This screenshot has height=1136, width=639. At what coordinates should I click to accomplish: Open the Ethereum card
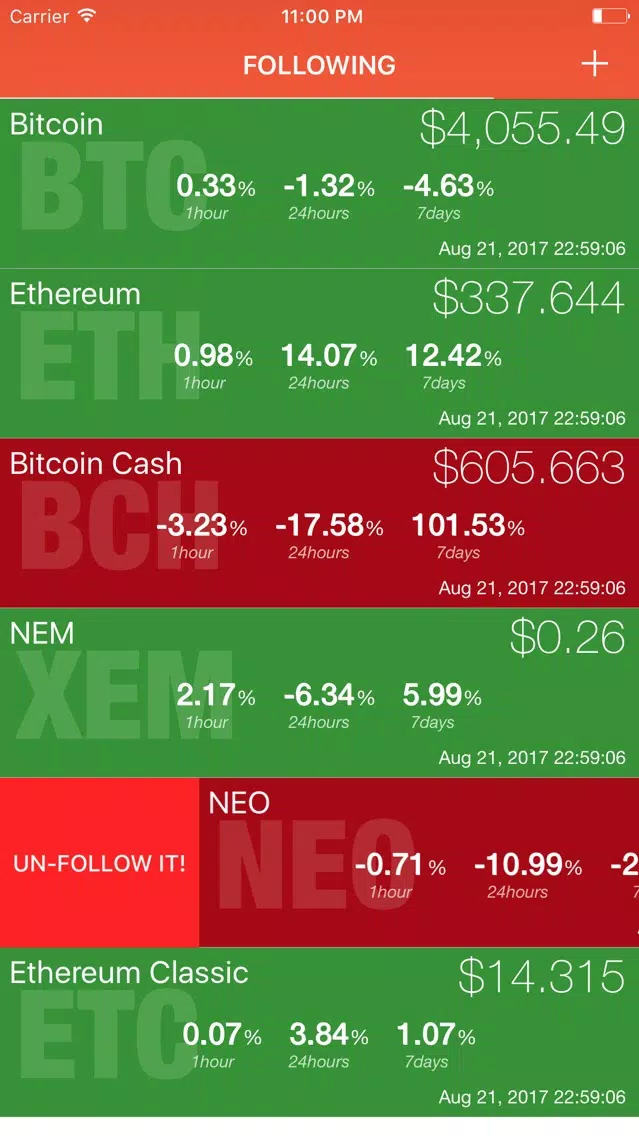click(x=320, y=354)
